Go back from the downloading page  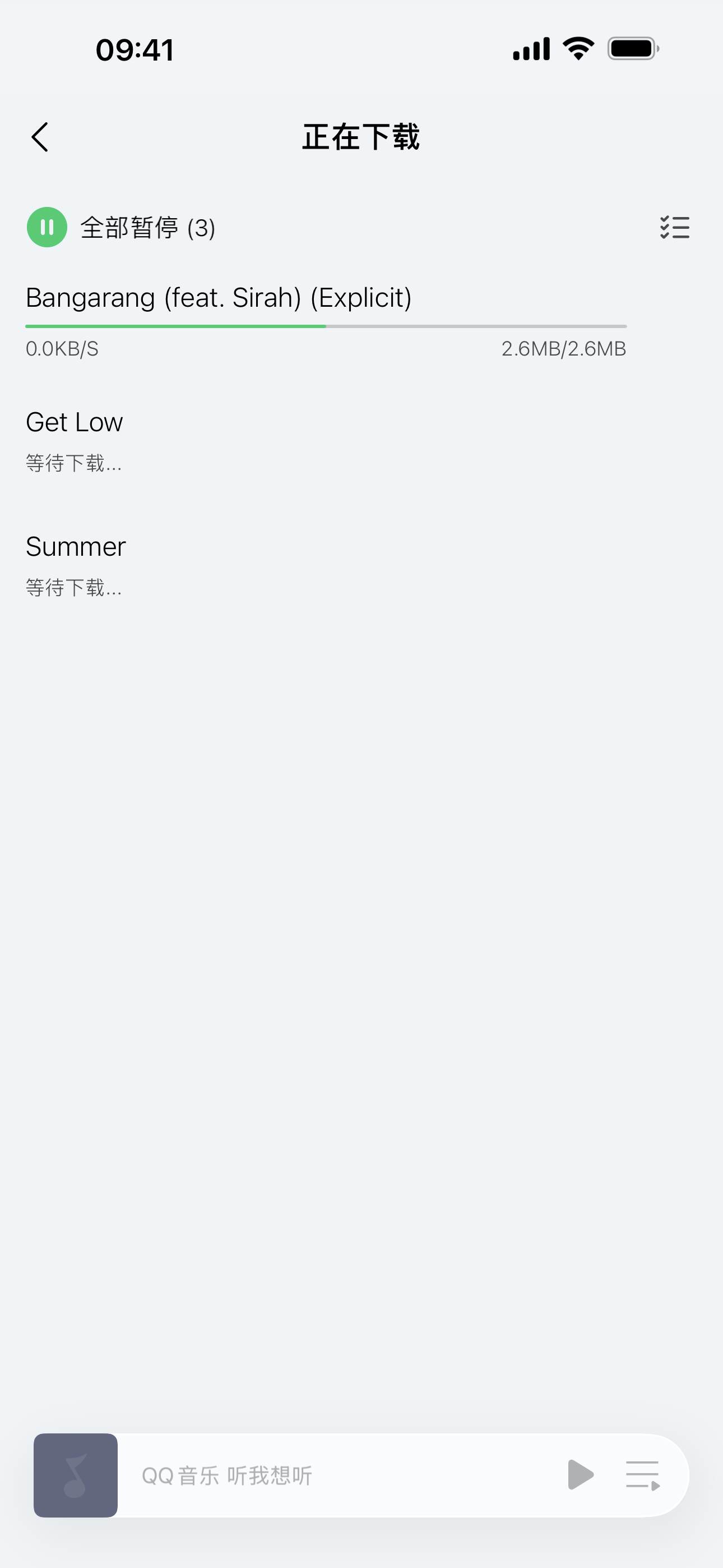pyautogui.click(x=40, y=137)
